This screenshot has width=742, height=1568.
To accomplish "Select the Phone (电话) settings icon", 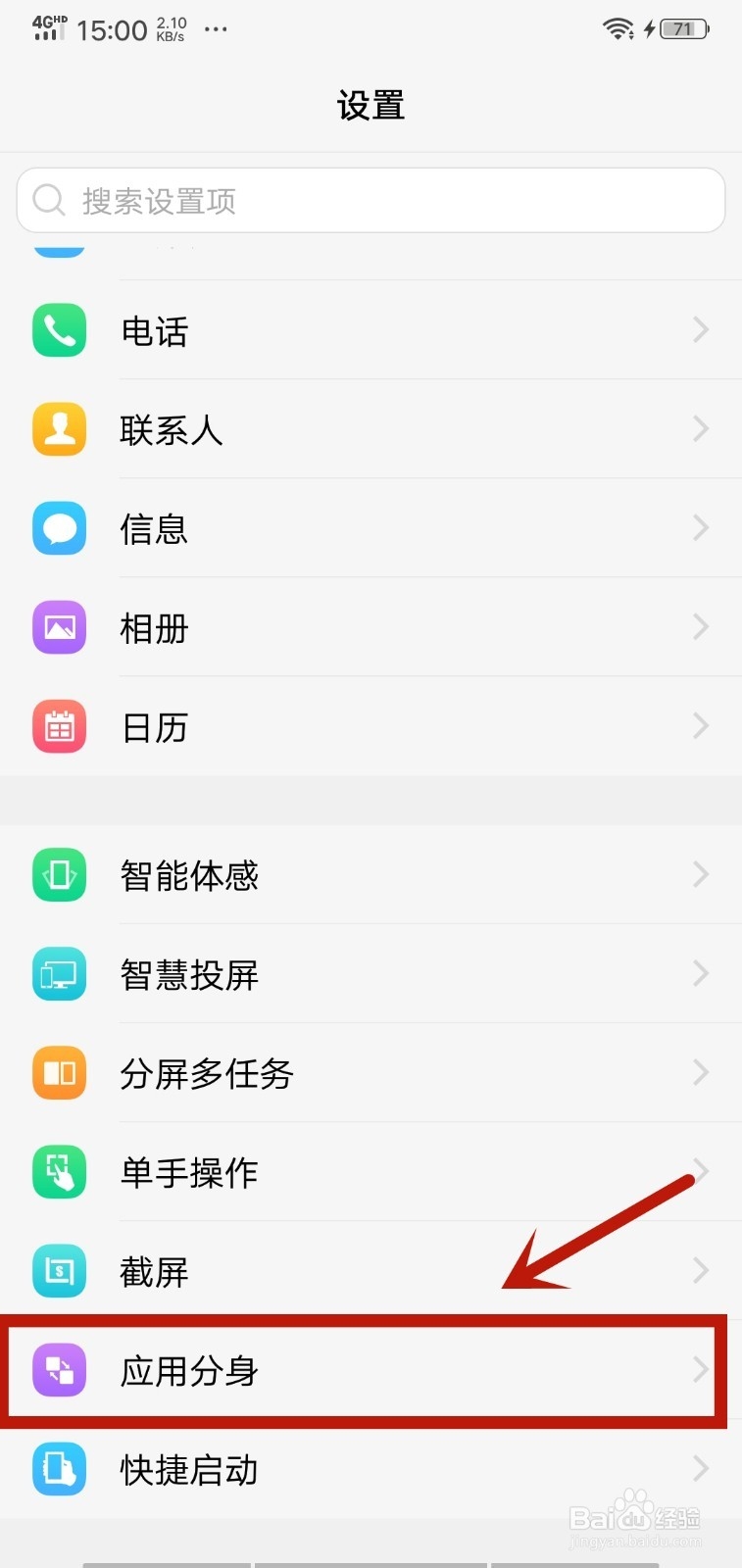I will (x=59, y=330).
